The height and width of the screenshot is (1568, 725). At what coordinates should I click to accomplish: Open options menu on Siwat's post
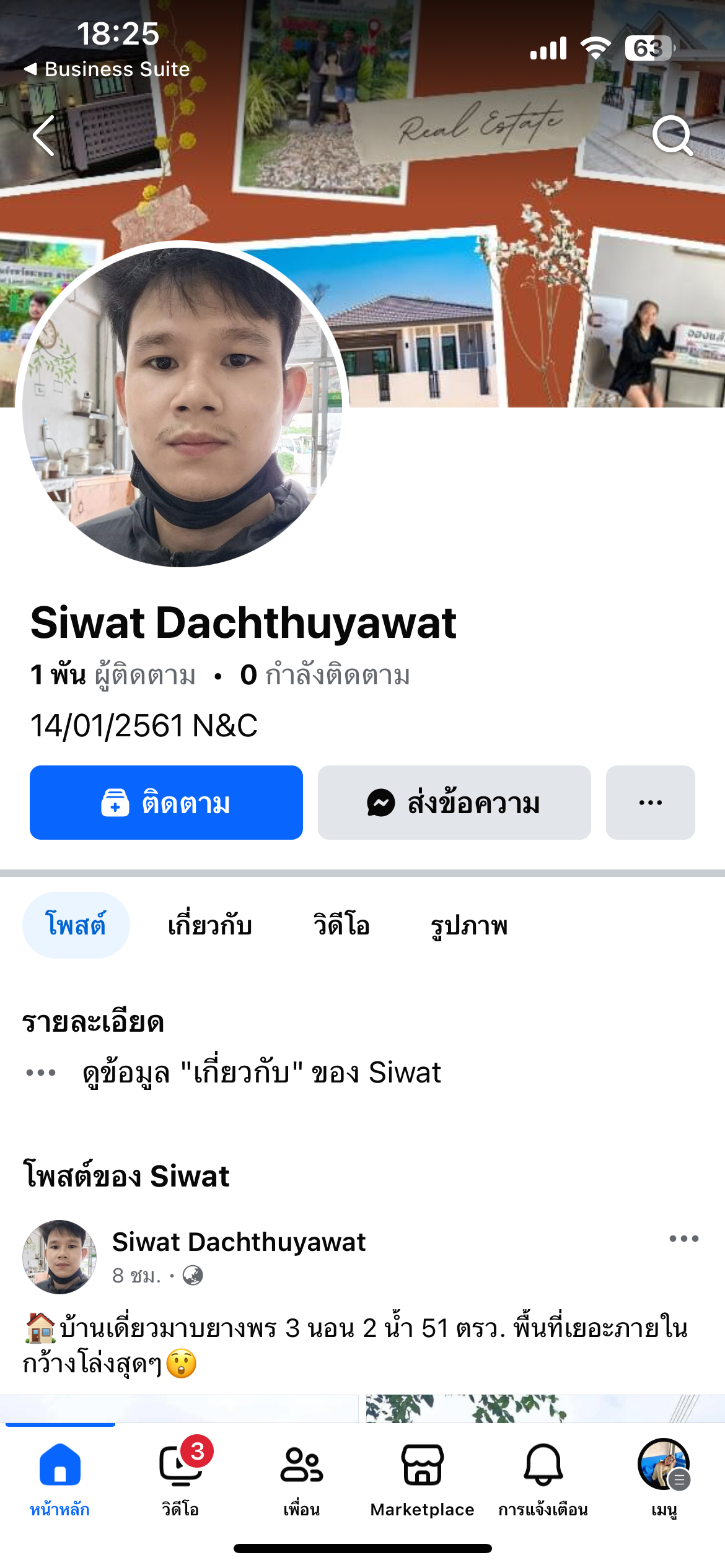[x=683, y=1239]
